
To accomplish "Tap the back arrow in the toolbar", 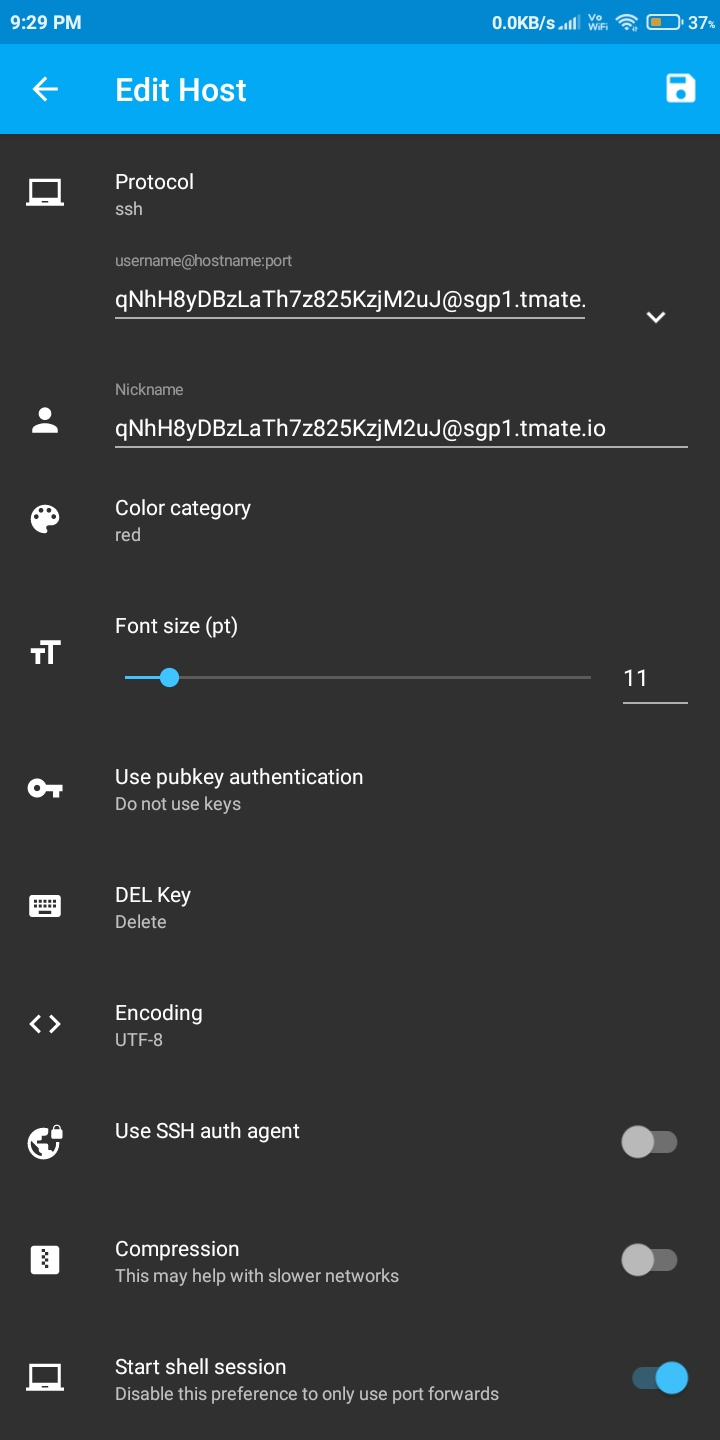I will [x=44, y=89].
